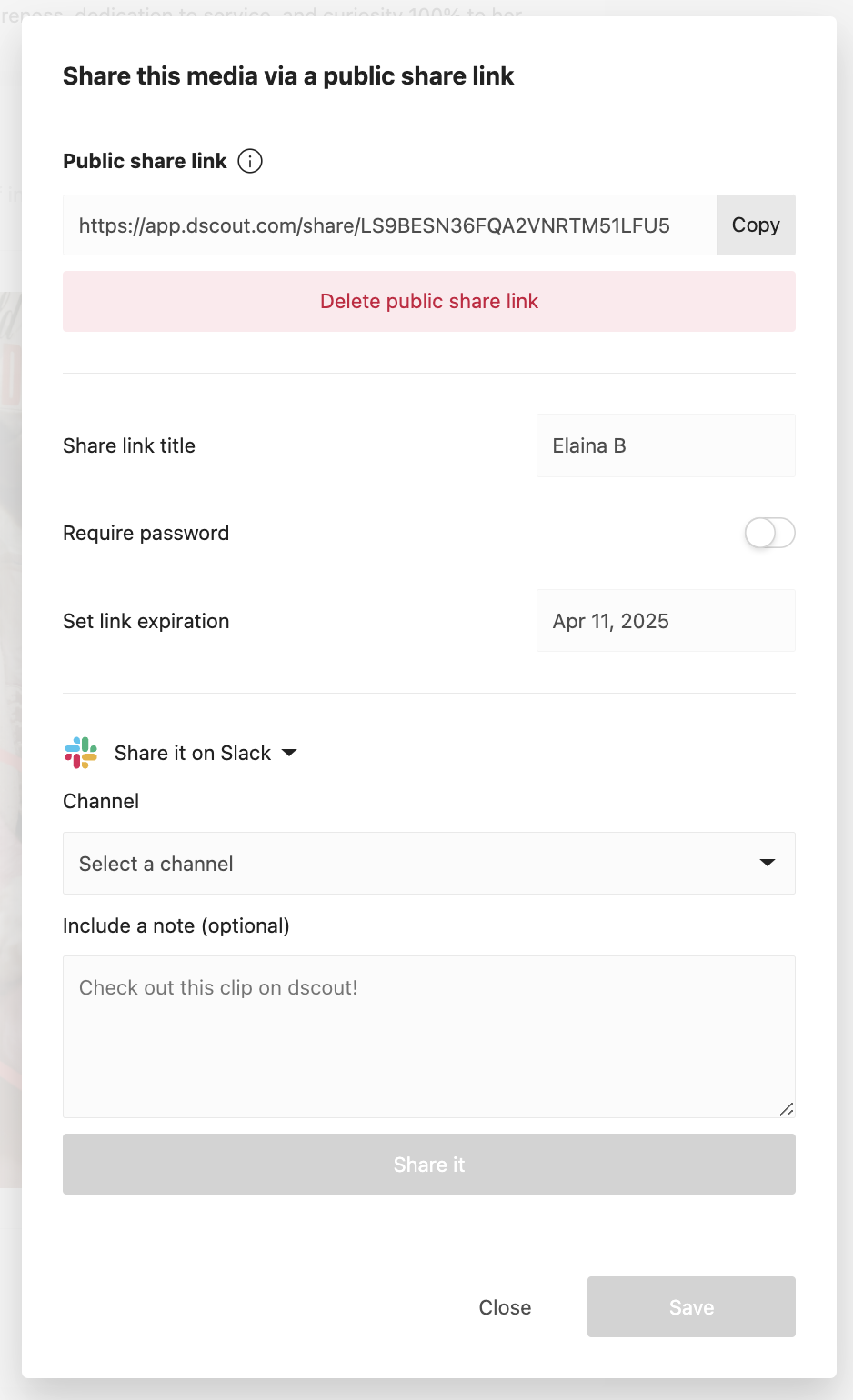Viewport: 853px width, 1400px height.
Task: Tap the Save button
Action: point(691,1307)
